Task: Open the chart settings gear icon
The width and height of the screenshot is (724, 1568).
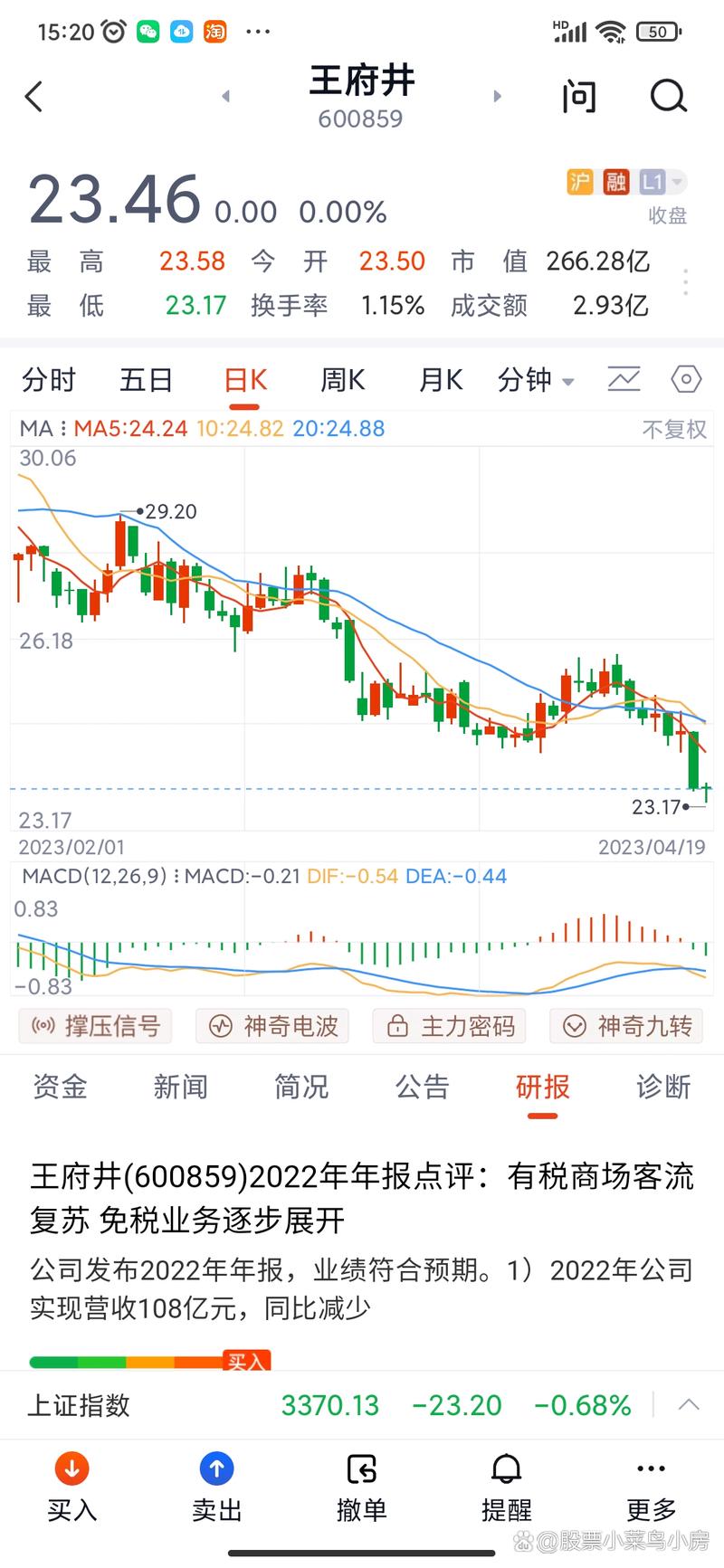Action: pyautogui.click(x=685, y=380)
